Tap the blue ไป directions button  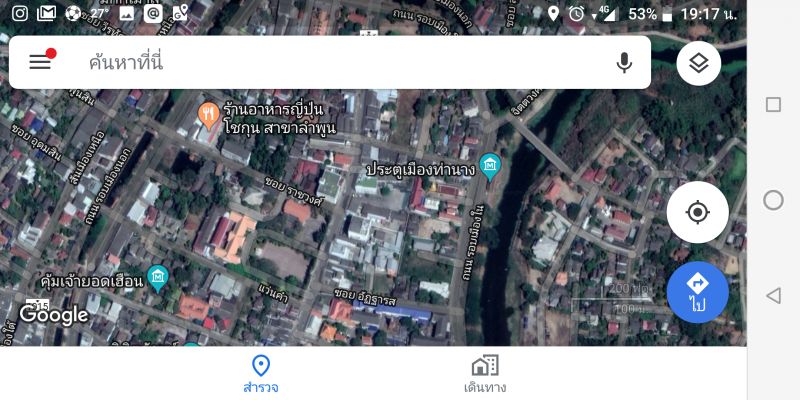tap(697, 292)
